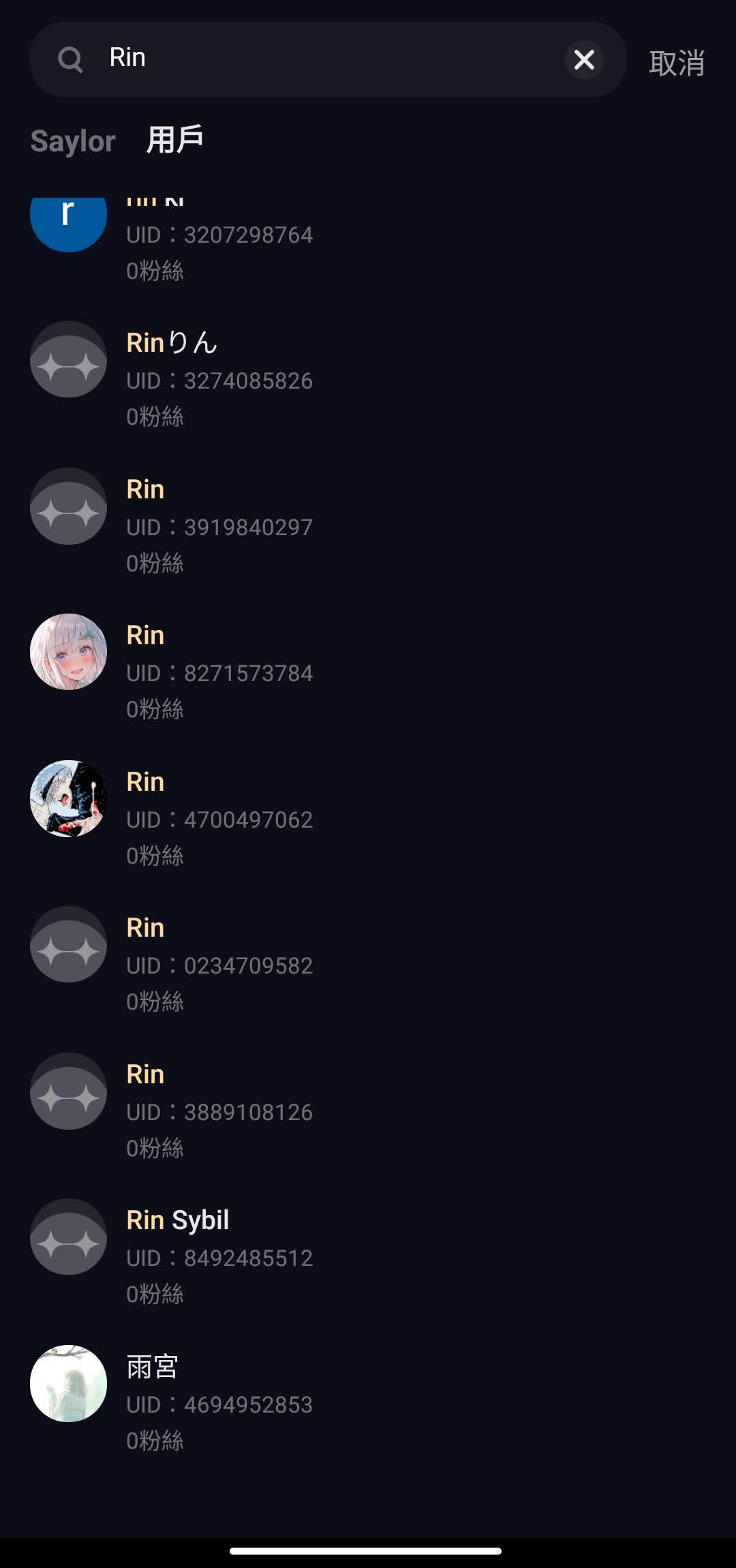Open Rin with UID 3919840297
This screenshot has height=1568, width=736.
(368, 524)
